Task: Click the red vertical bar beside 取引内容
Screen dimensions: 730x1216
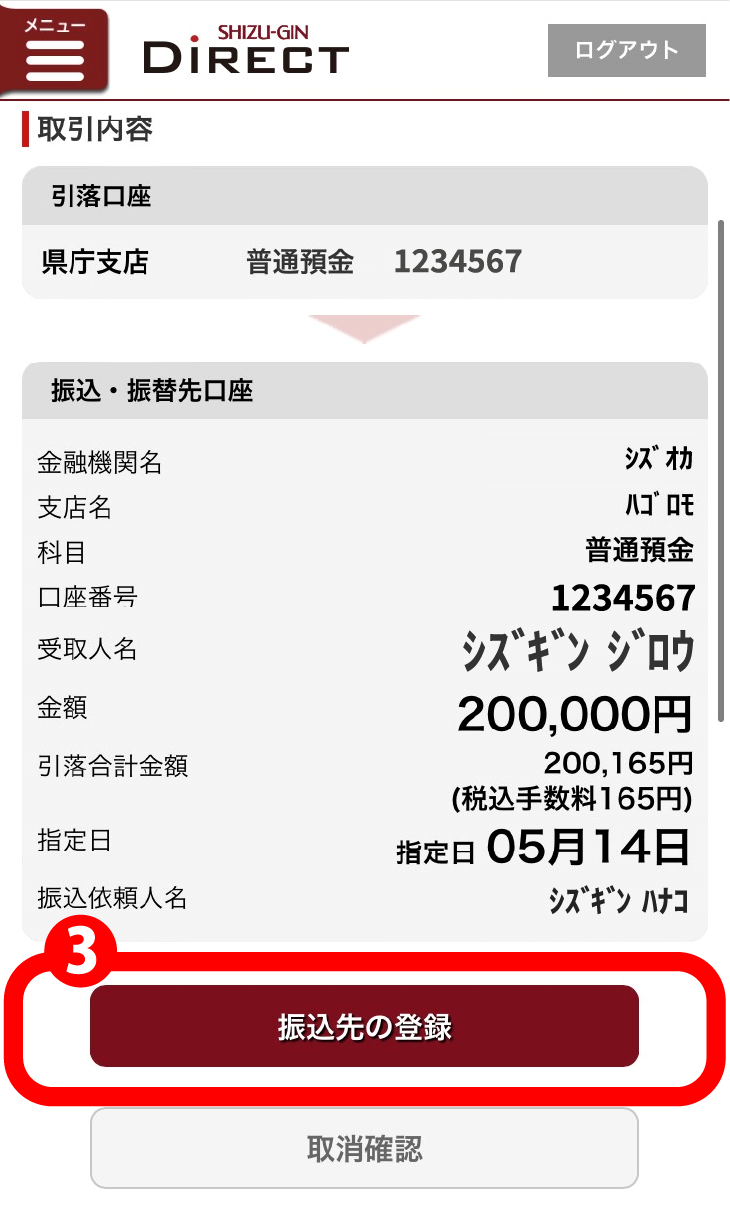Action: point(23,130)
